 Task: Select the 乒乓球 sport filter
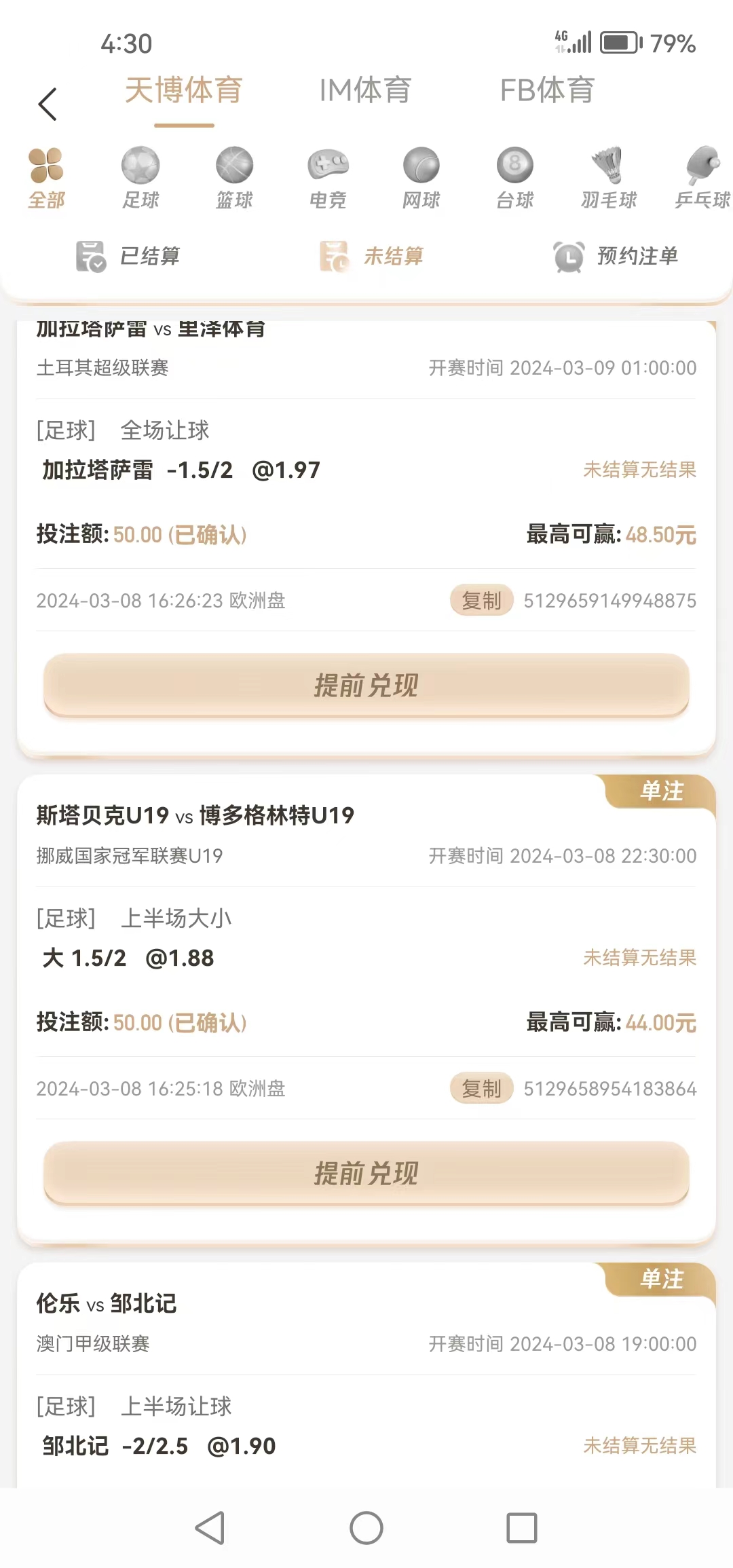tap(702, 178)
